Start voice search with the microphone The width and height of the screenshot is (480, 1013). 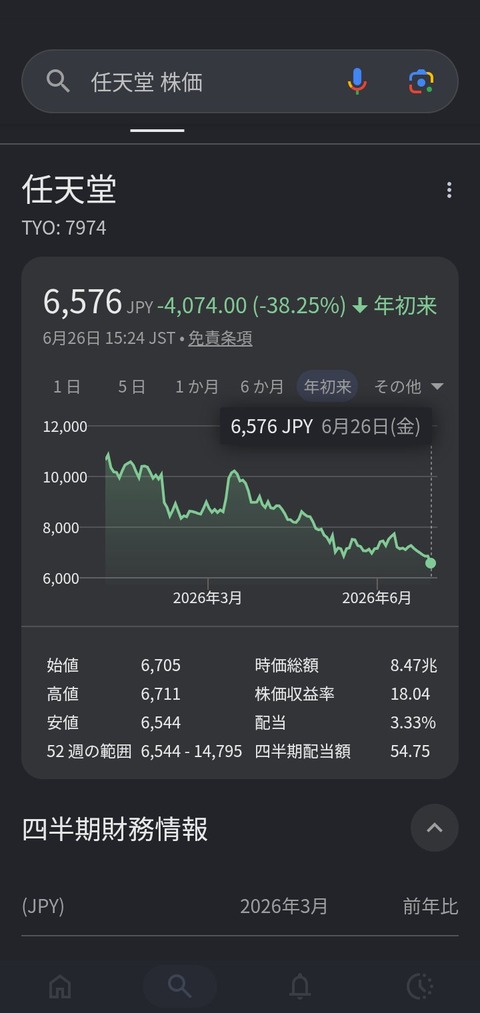[357, 82]
